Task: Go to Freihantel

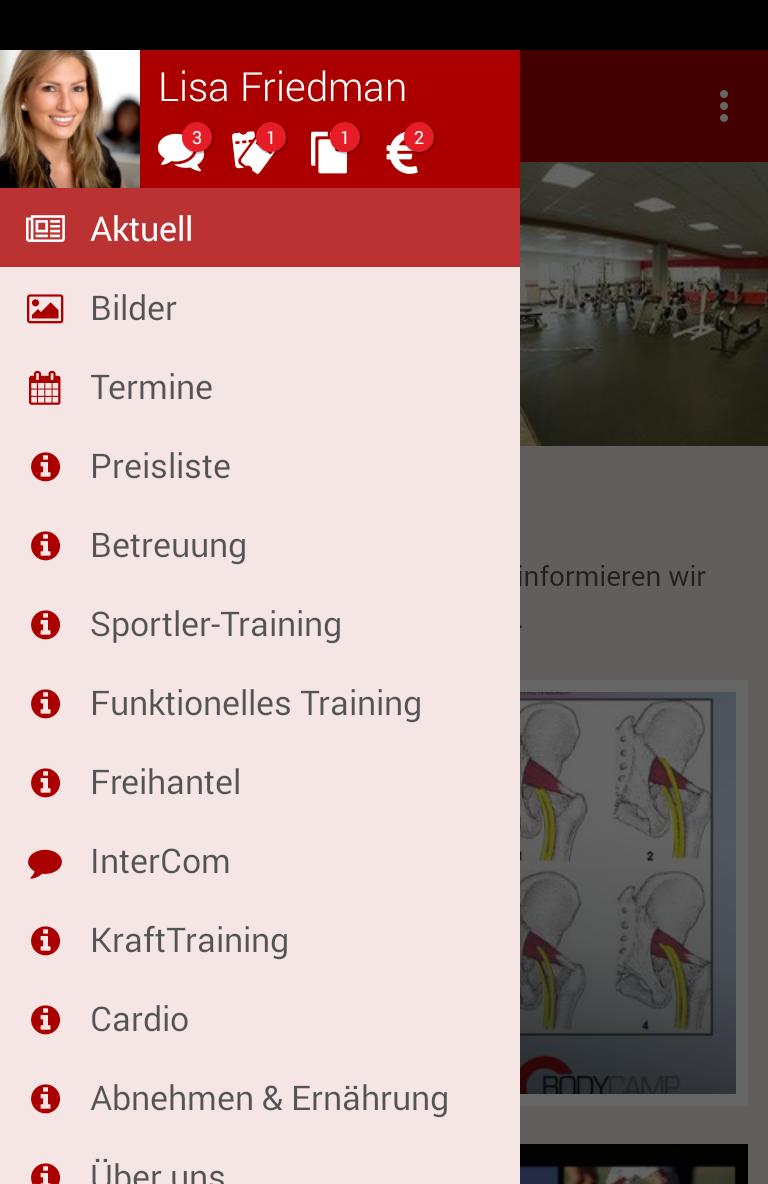Action: pyautogui.click(x=165, y=782)
